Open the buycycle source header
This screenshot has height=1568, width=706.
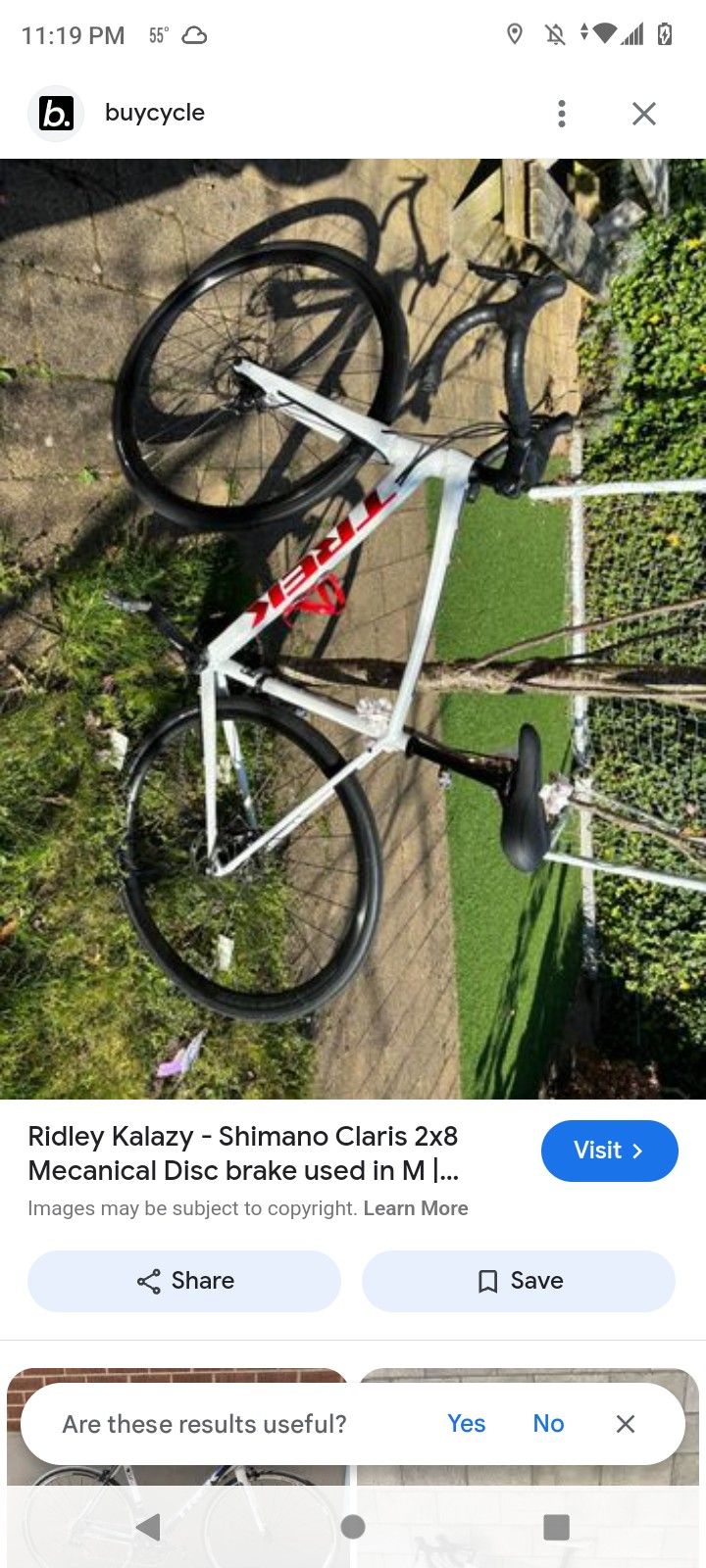(154, 114)
